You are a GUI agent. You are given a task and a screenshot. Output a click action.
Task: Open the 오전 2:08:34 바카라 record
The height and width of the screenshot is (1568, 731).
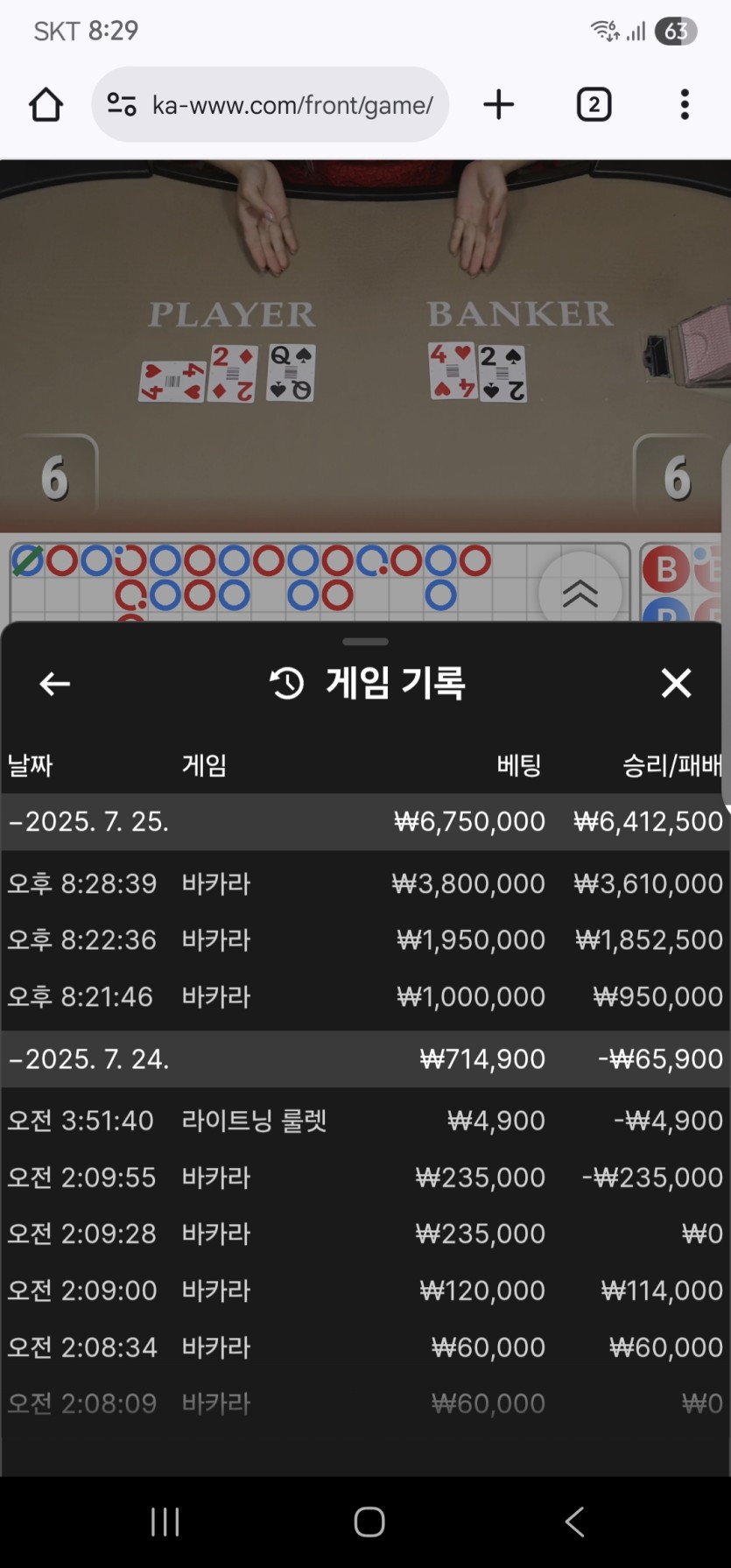tap(365, 1347)
